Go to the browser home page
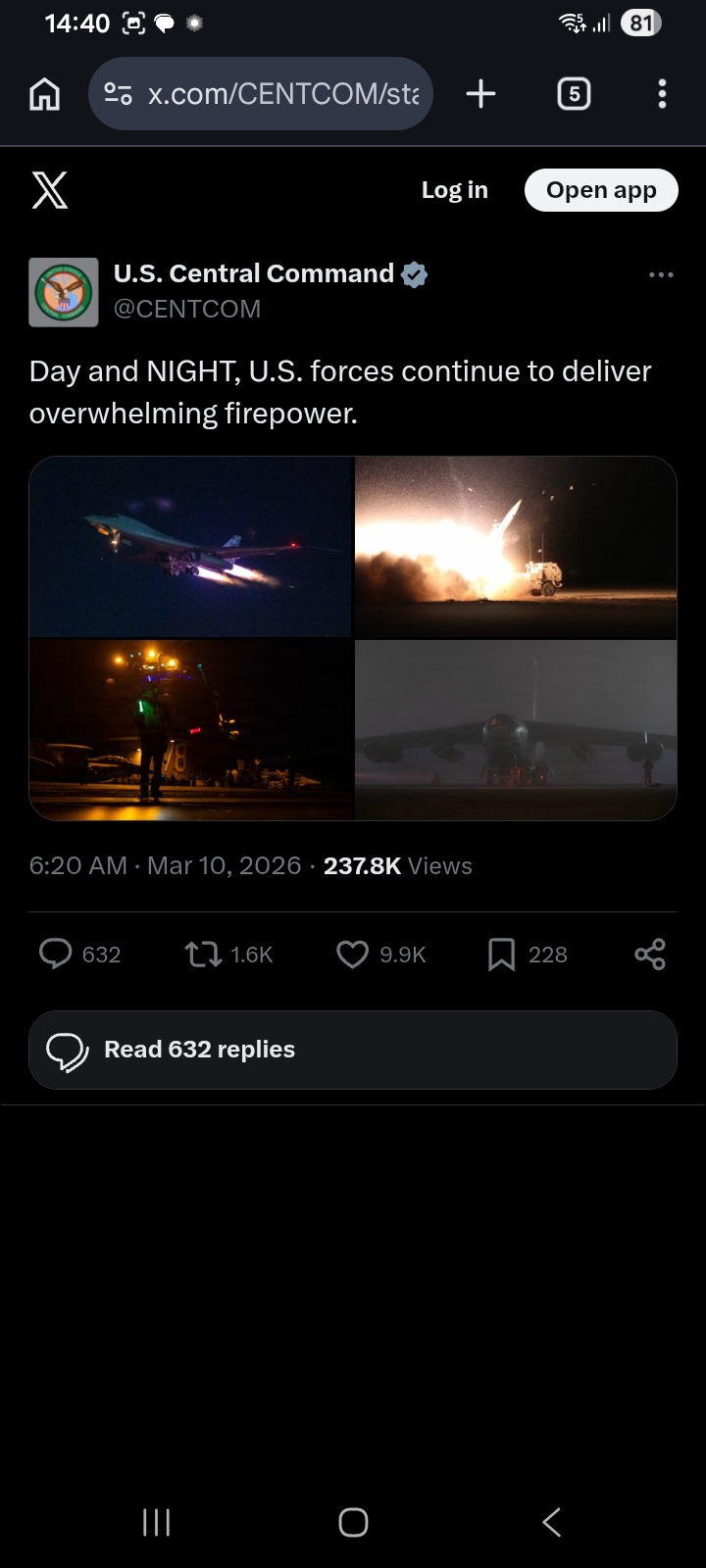The height and width of the screenshot is (1568, 706). coord(45,94)
